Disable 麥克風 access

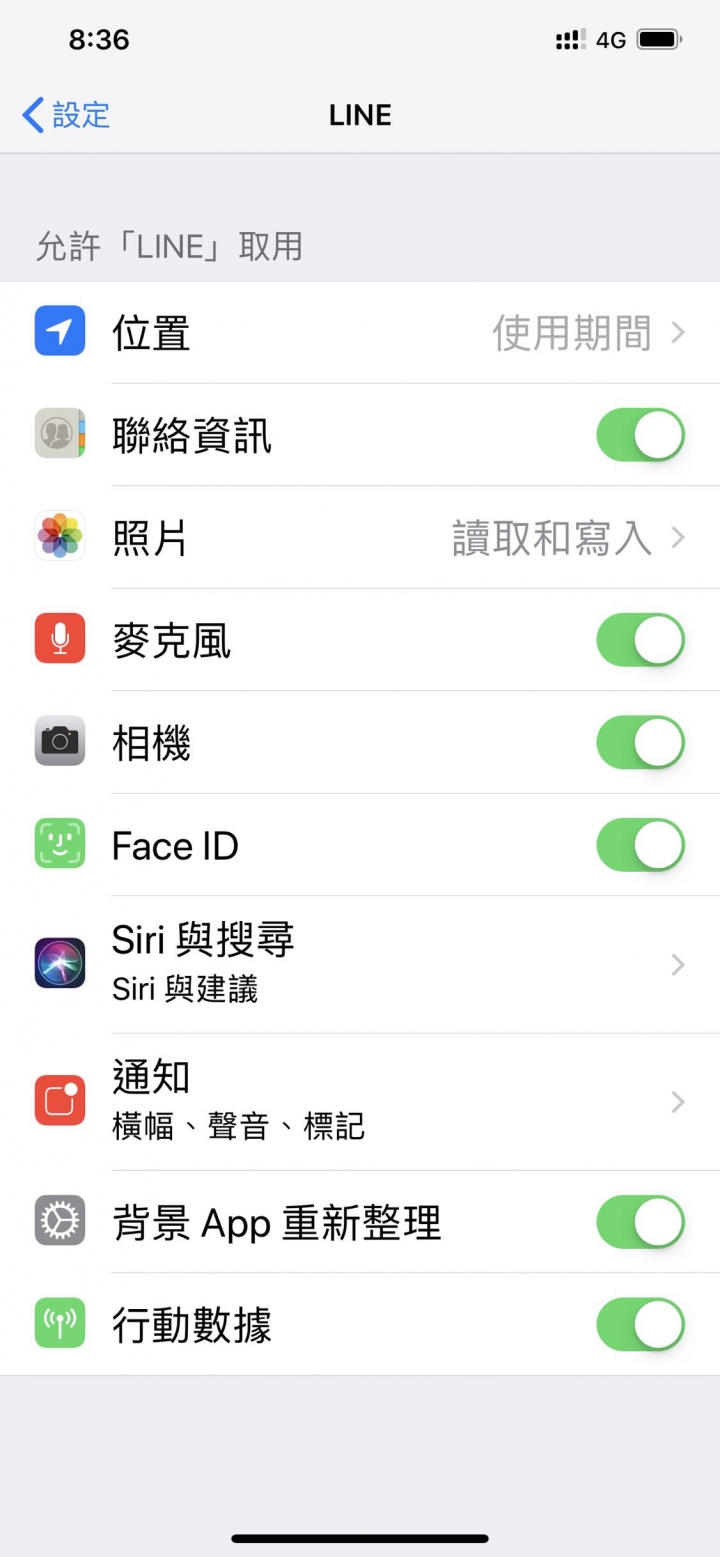pyautogui.click(x=640, y=640)
